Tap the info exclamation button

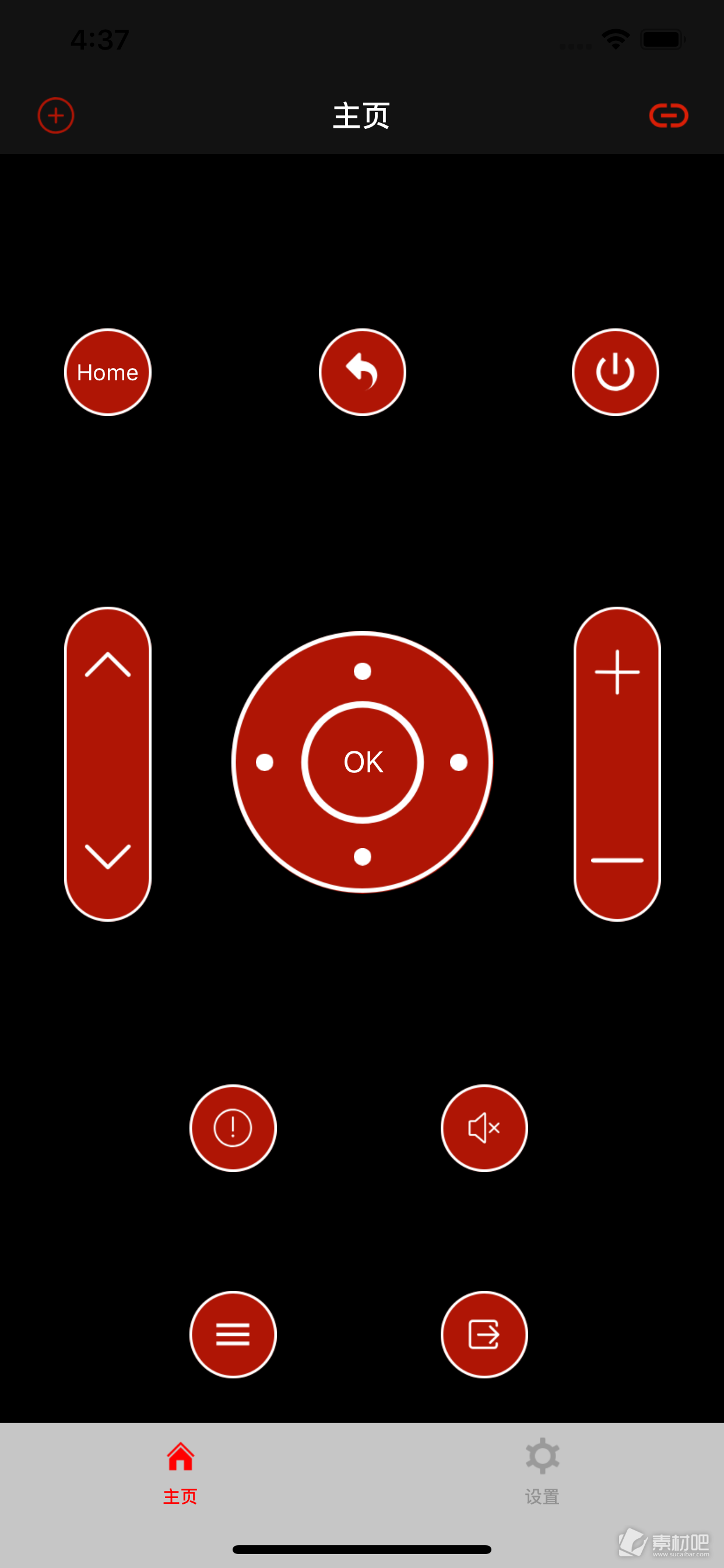(233, 1128)
